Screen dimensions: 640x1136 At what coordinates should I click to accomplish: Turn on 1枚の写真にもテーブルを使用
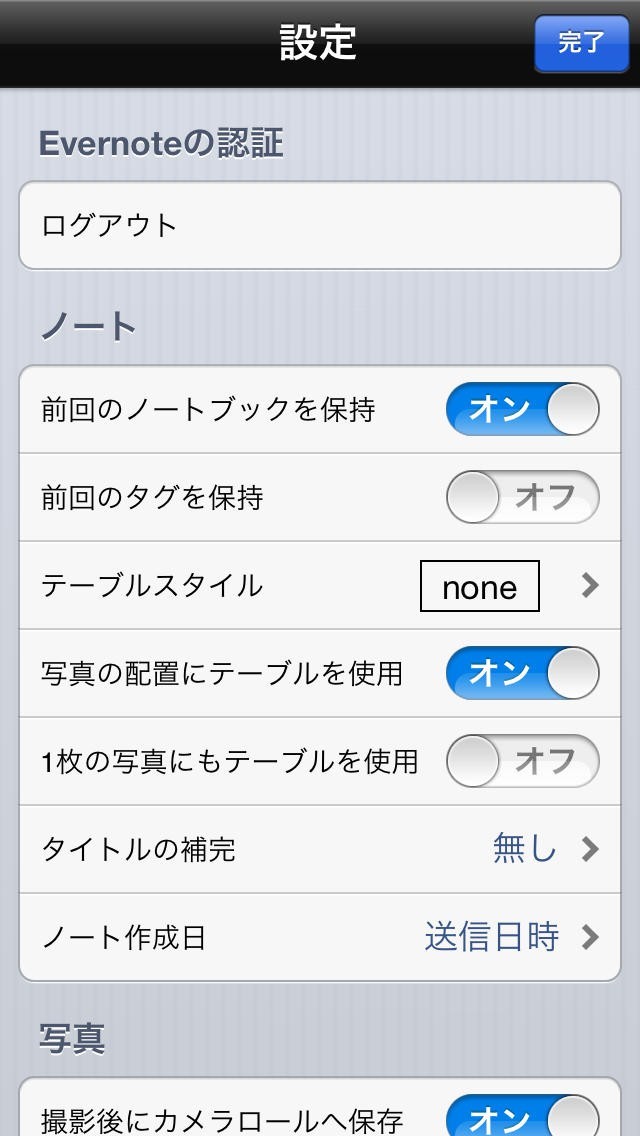tap(522, 761)
